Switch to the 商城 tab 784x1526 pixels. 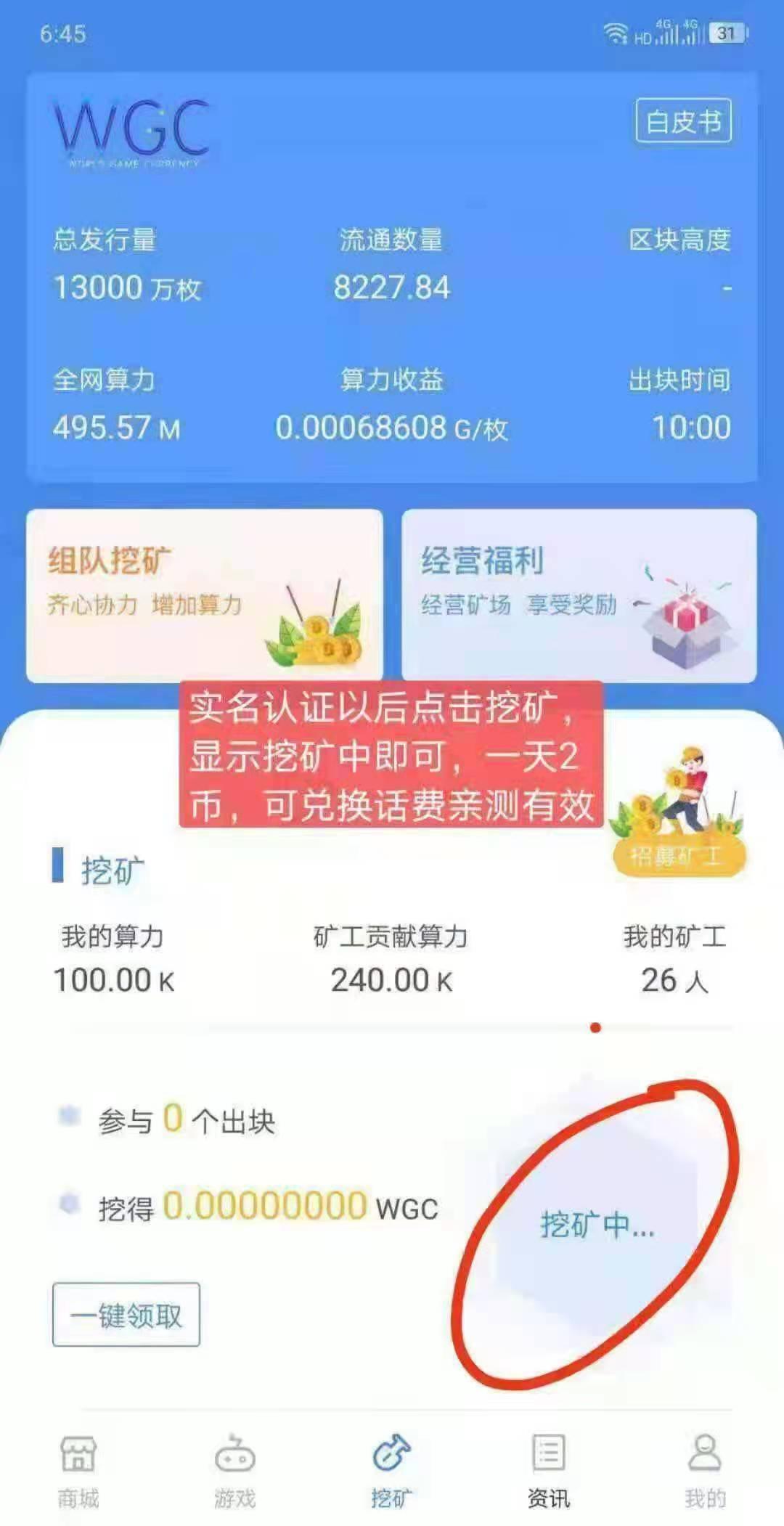tap(78, 1474)
